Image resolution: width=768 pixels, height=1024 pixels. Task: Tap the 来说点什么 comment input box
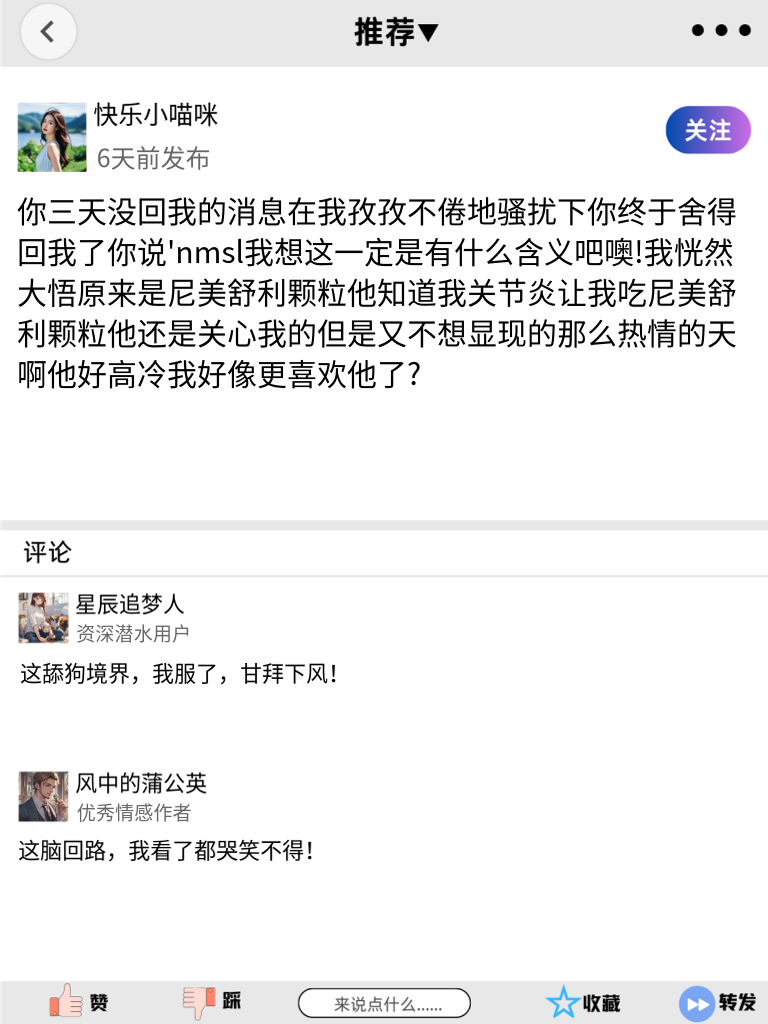click(385, 1002)
